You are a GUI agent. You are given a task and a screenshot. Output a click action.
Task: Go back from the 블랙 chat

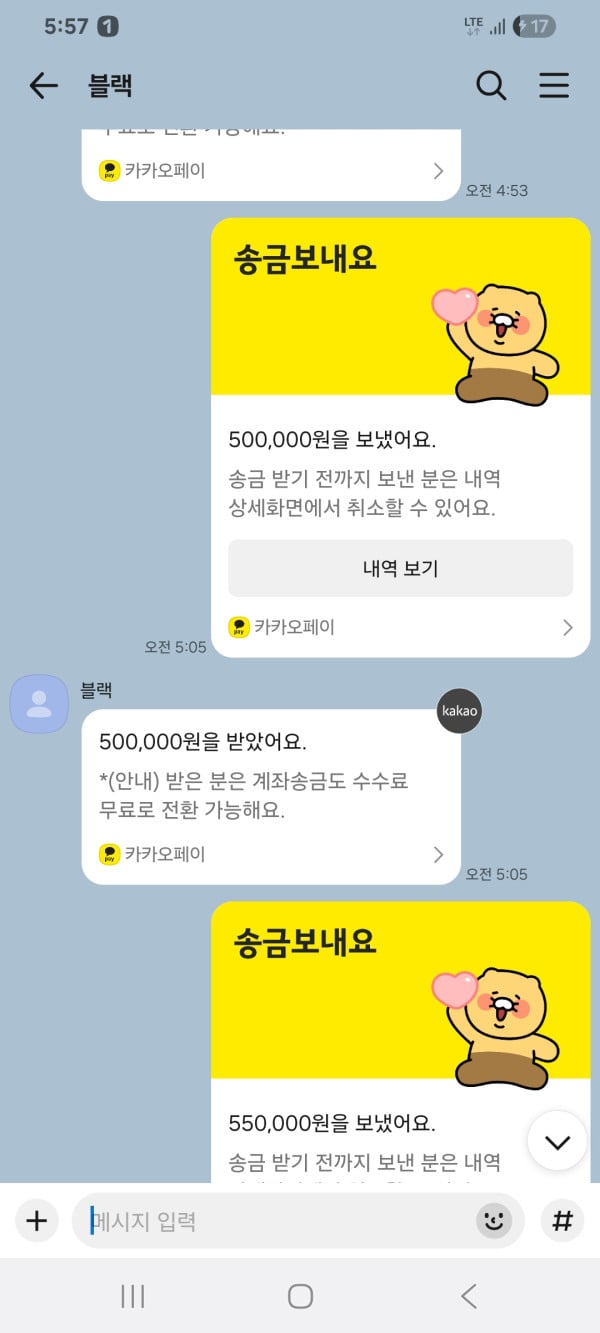point(44,86)
